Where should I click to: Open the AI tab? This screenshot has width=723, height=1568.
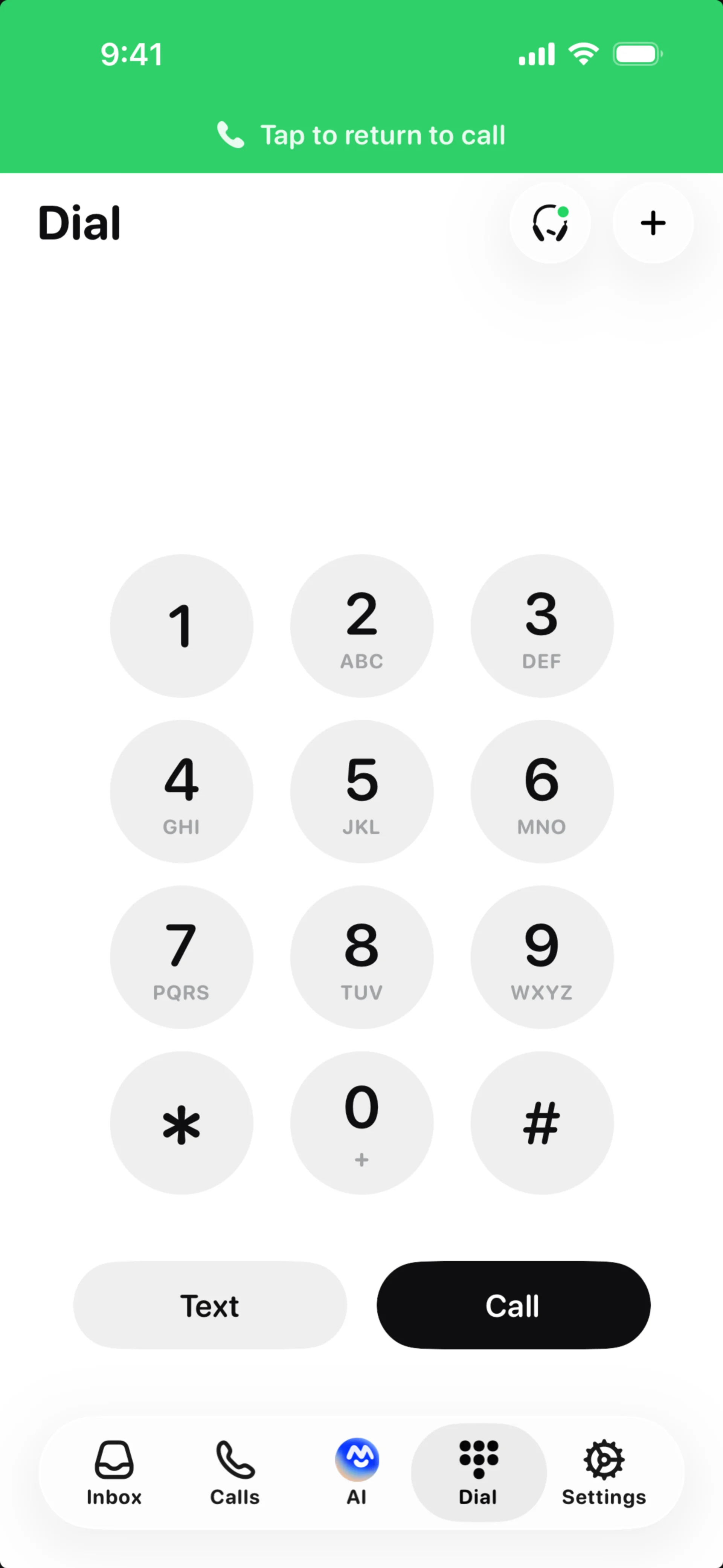click(x=357, y=1472)
